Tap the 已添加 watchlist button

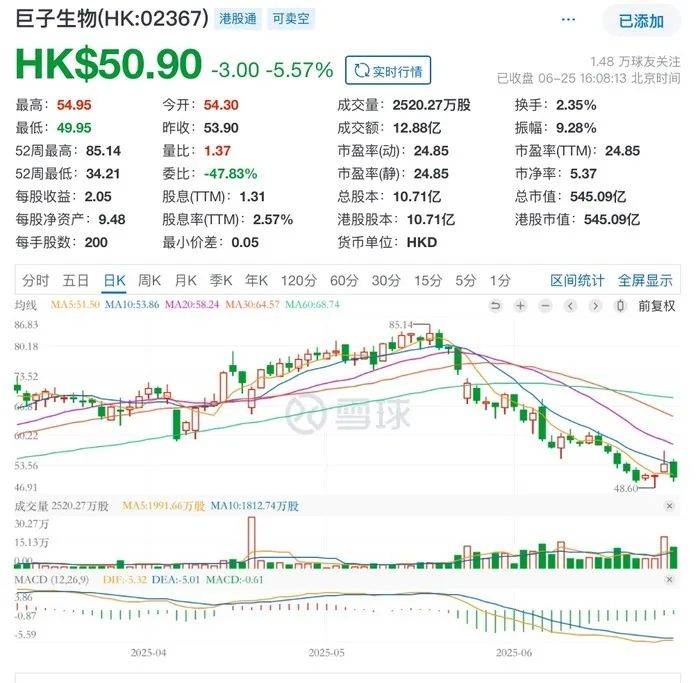tap(641, 21)
